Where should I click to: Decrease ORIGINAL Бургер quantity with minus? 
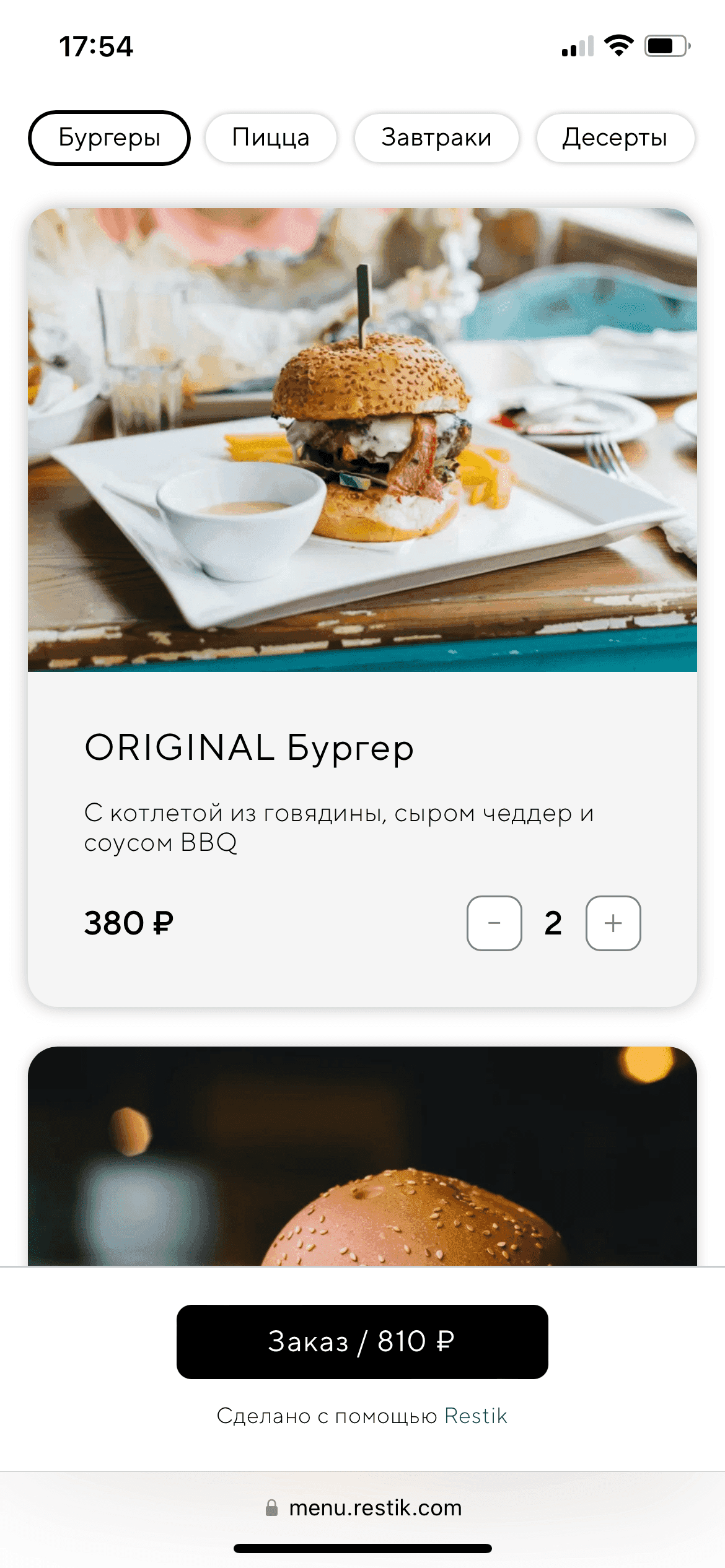pyautogui.click(x=494, y=923)
